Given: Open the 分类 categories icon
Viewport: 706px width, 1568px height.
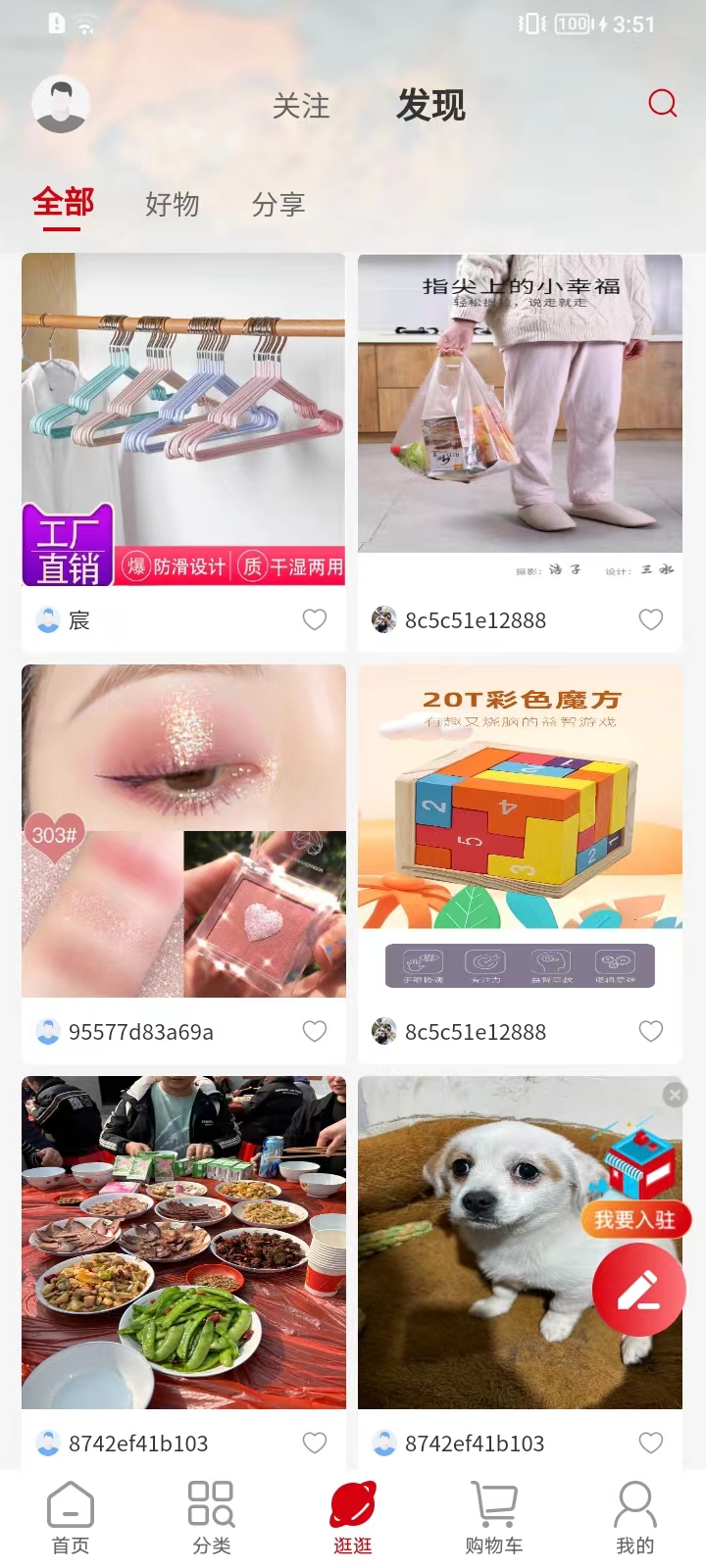Looking at the screenshot, I should coord(212,1517).
